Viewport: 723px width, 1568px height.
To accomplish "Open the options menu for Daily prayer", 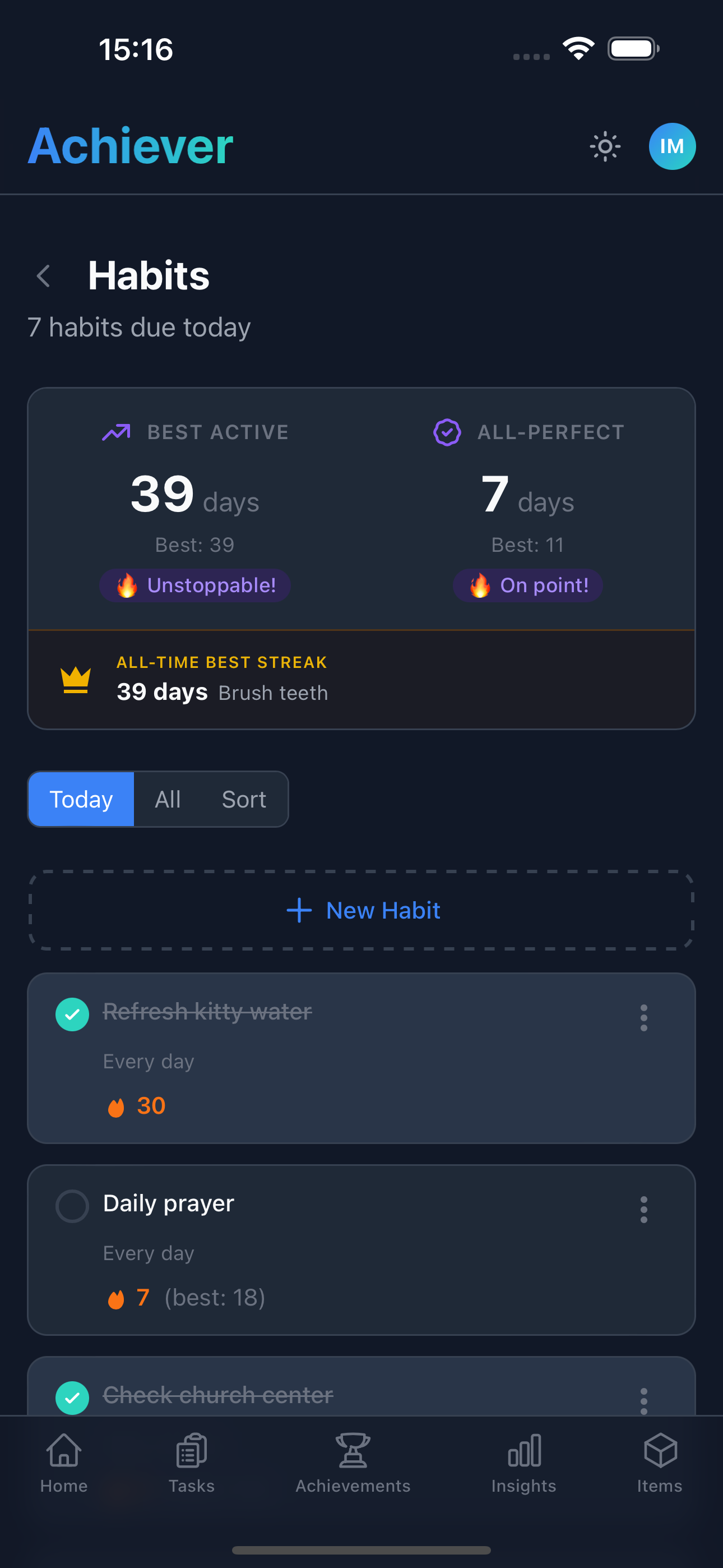I will (643, 1211).
